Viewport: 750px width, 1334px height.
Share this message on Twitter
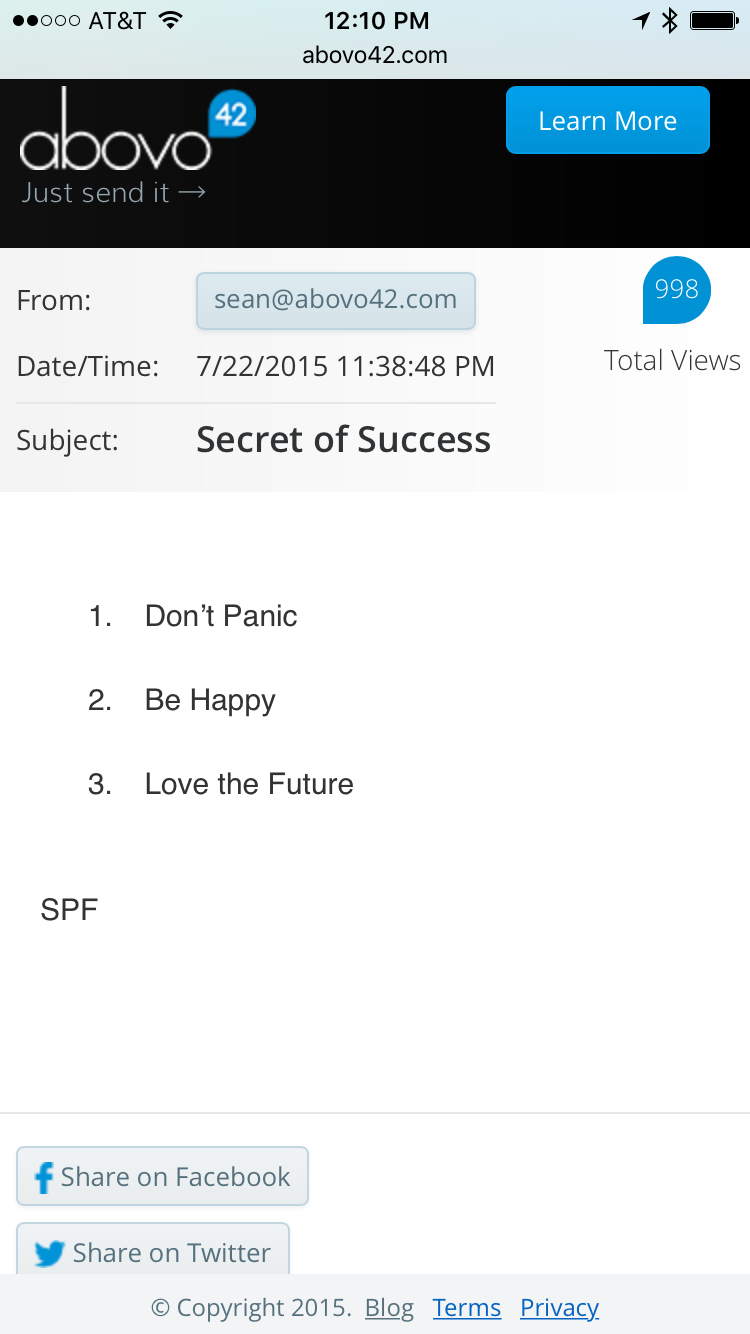click(x=153, y=1252)
